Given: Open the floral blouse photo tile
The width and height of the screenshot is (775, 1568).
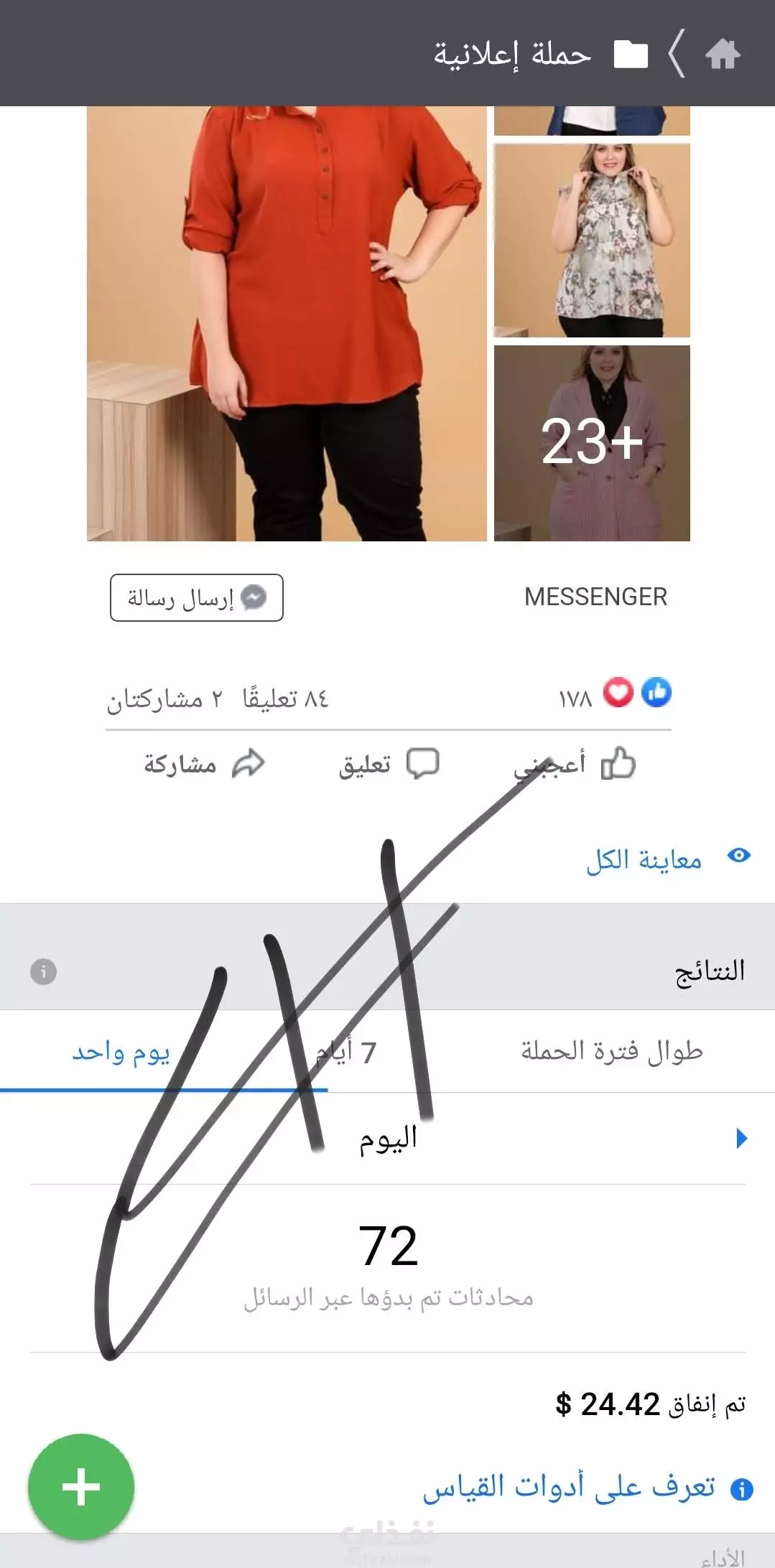Looking at the screenshot, I should click(592, 241).
